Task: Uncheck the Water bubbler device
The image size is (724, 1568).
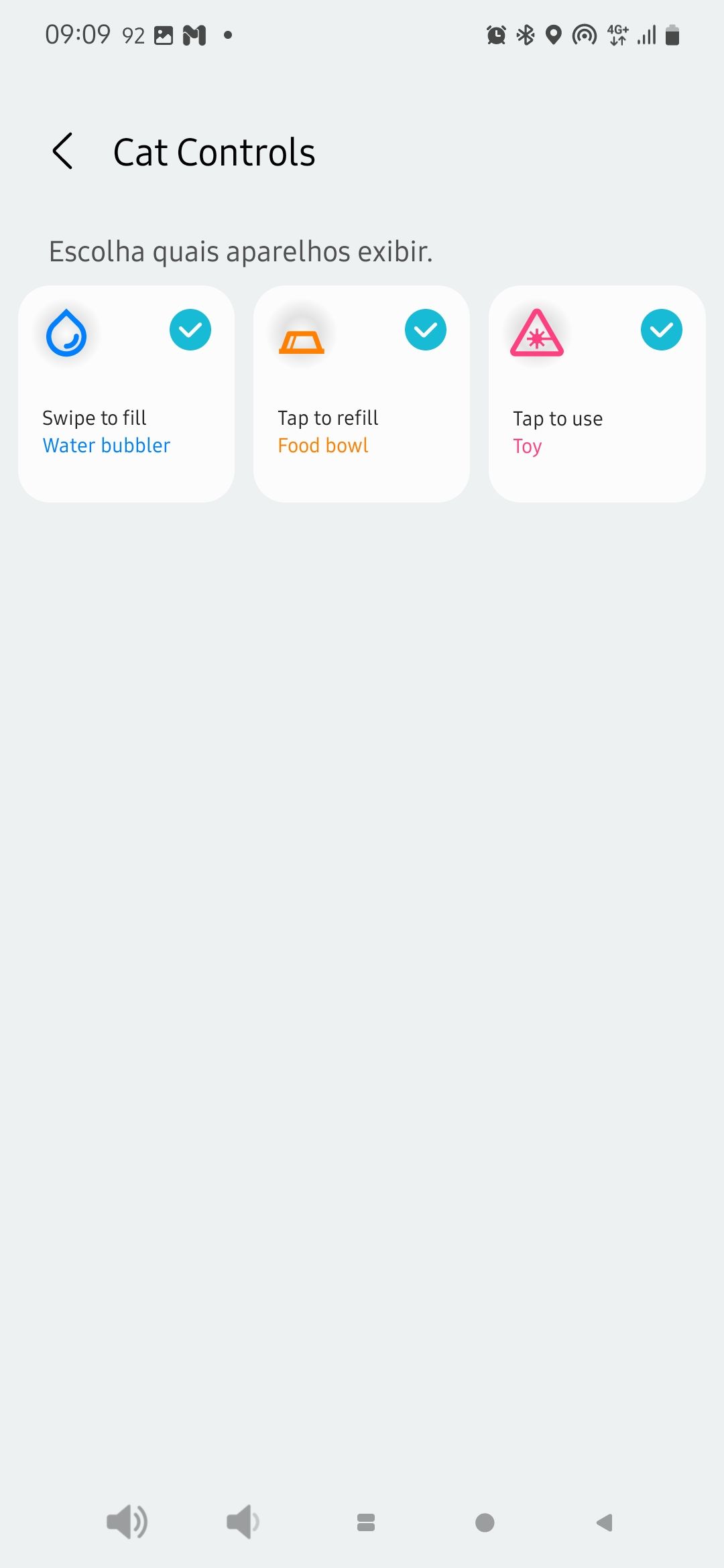Action: pyautogui.click(x=190, y=330)
